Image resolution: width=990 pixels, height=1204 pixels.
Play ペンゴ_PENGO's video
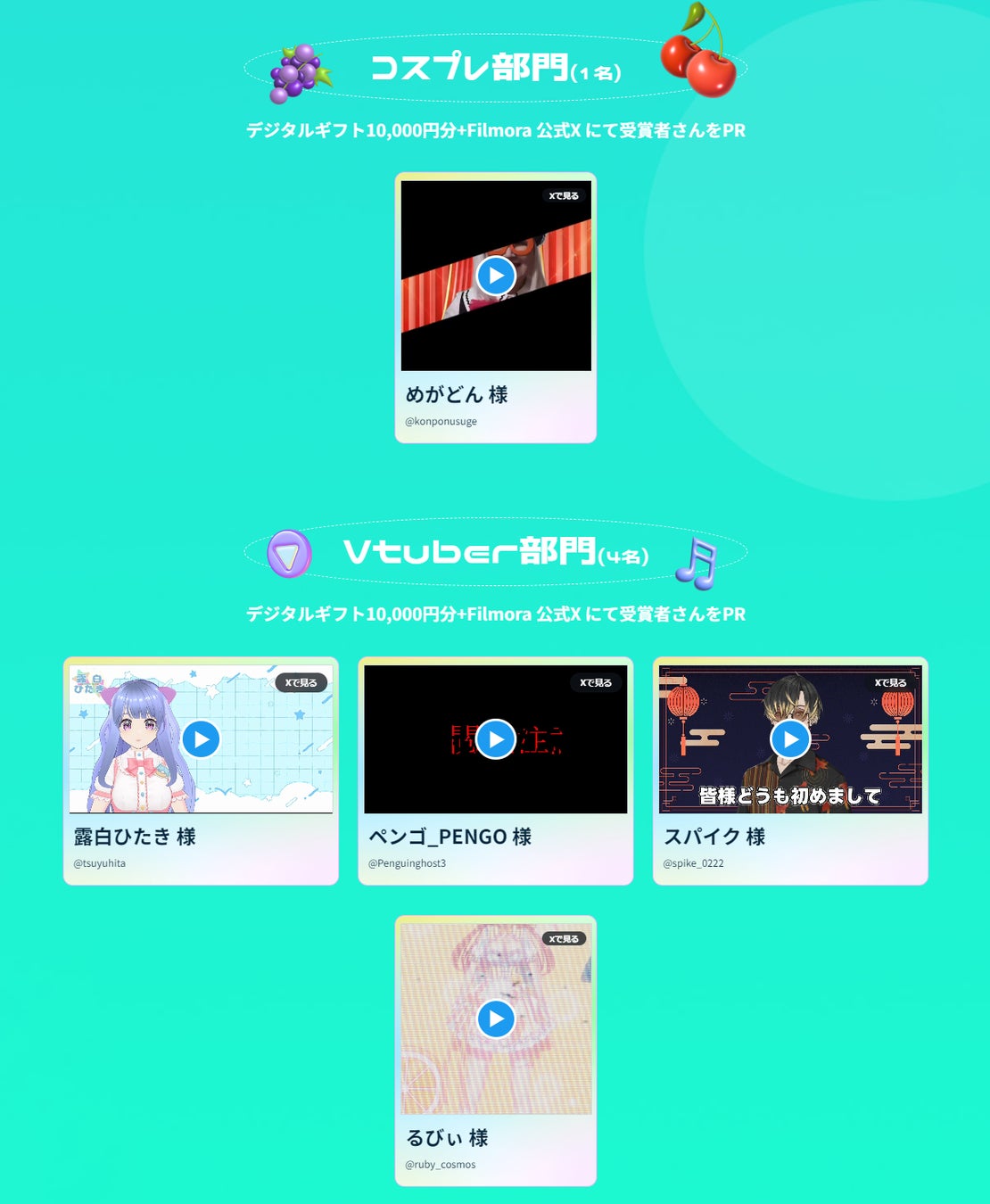click(496, 739)
